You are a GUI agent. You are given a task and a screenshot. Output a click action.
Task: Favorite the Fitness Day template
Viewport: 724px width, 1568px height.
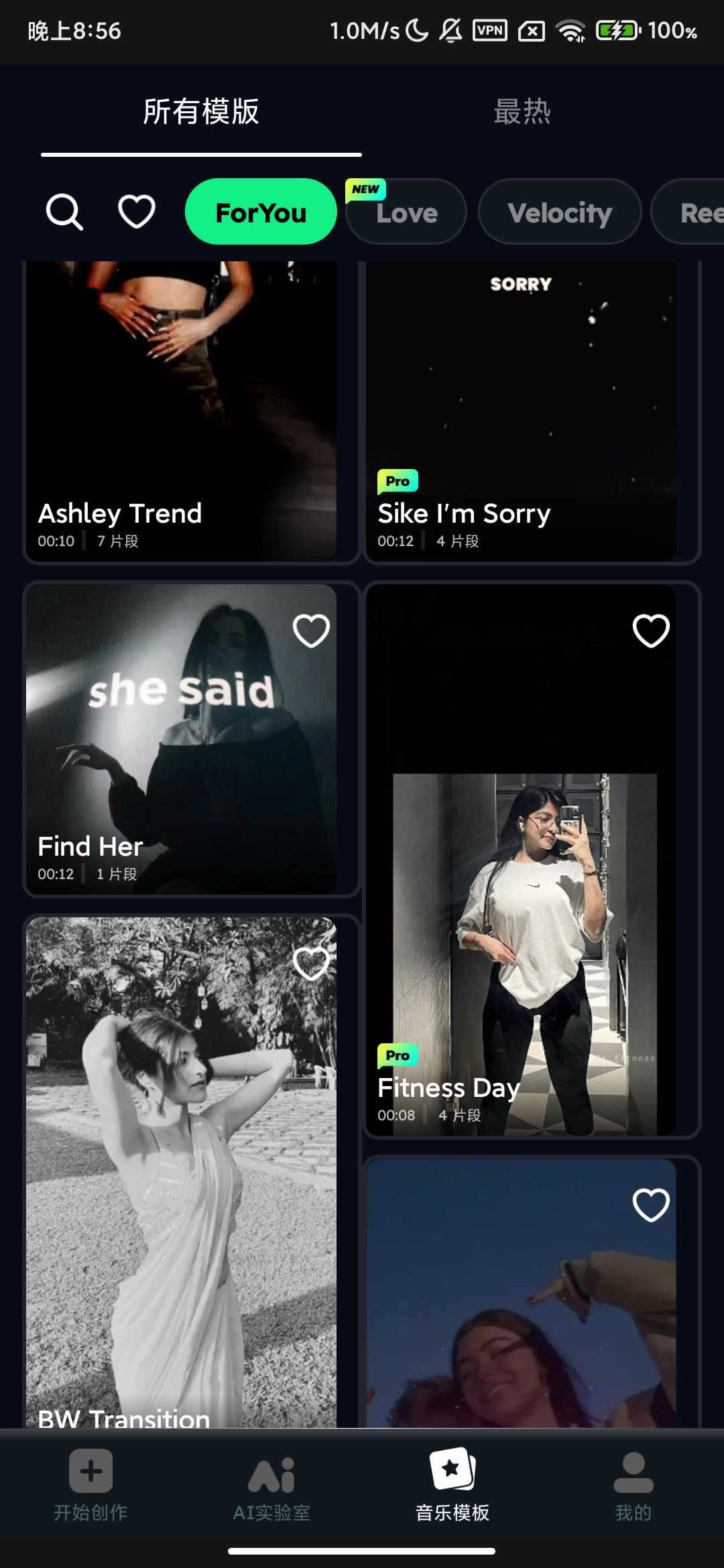tap(651, 631)
